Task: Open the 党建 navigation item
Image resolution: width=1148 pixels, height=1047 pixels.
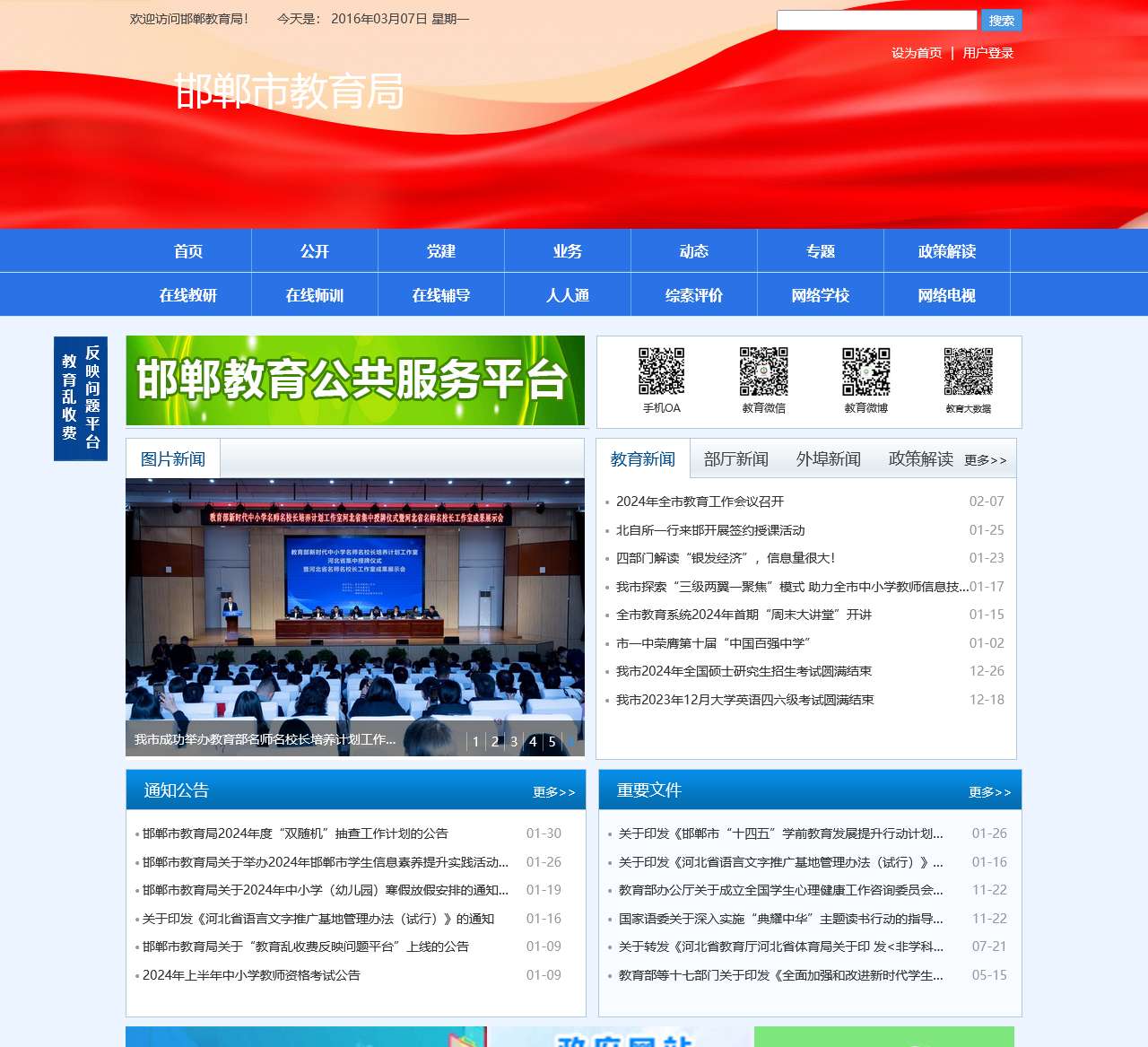Action: coord(441,250)
